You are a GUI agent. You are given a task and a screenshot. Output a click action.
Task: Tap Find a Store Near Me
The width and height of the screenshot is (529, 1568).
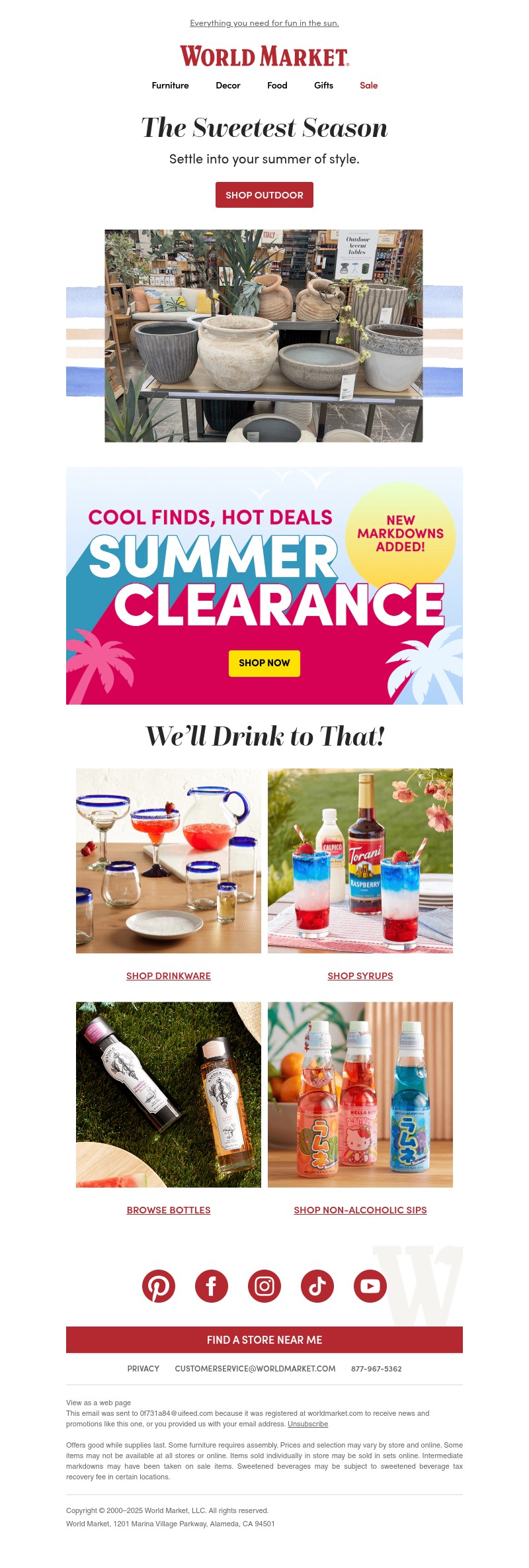pyautogui.click(x=264, y=1340)
